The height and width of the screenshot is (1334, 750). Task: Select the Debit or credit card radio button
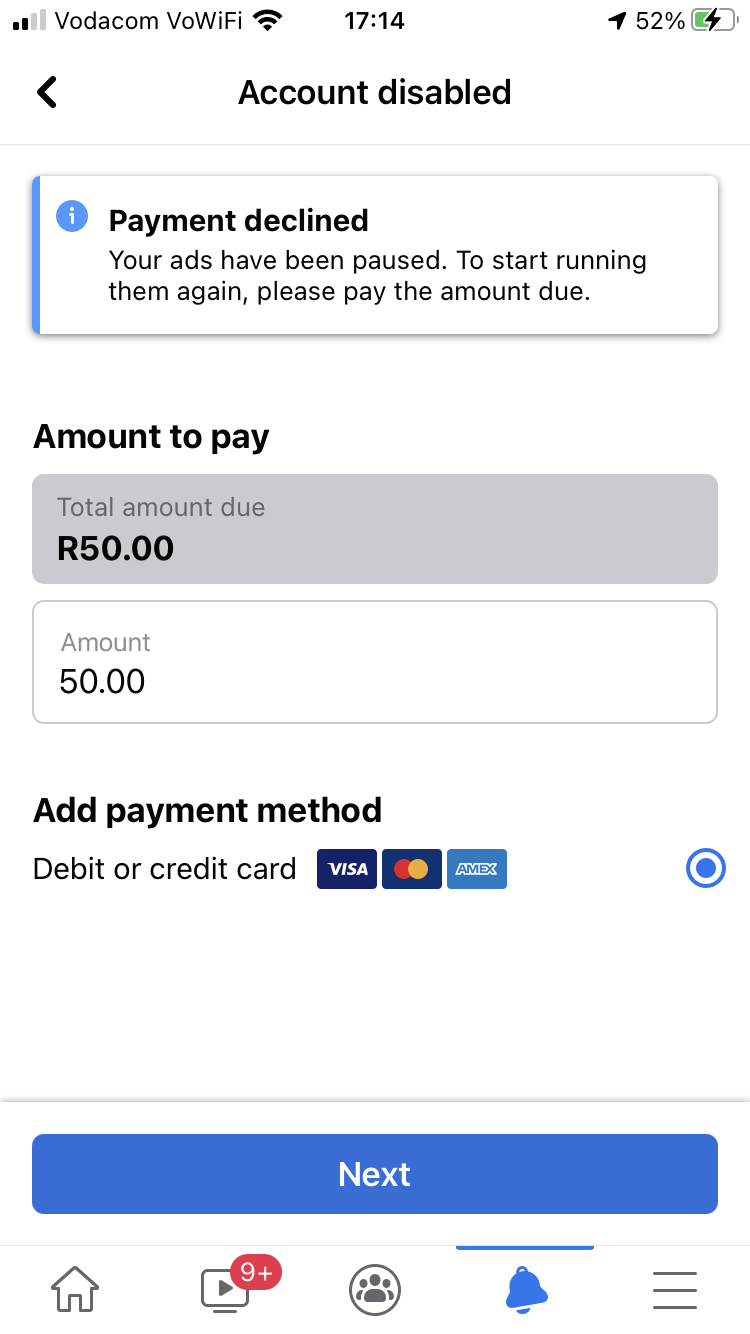point(705,868)
